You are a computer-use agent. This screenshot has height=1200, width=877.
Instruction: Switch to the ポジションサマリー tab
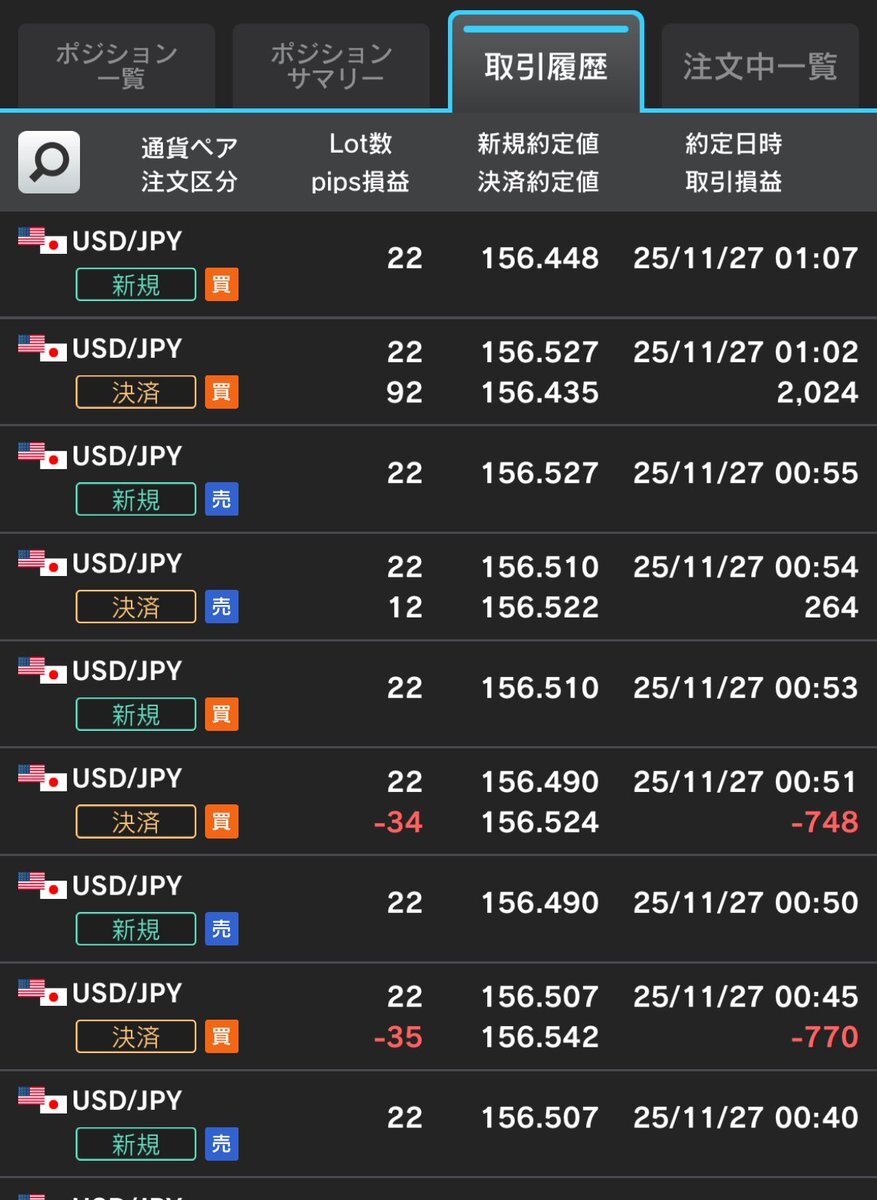[x=331, y=66]
